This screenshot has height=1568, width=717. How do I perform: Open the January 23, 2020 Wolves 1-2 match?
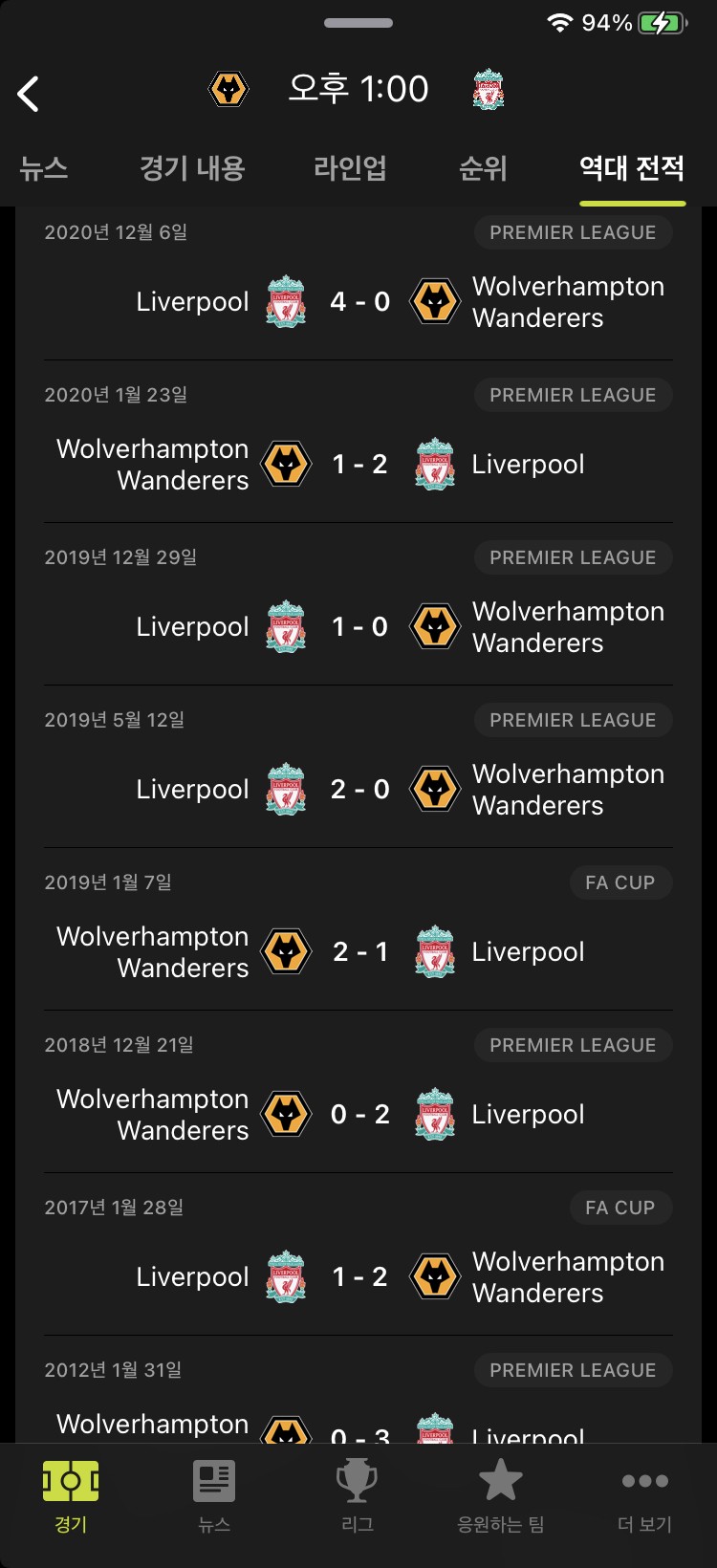point(358,442)
